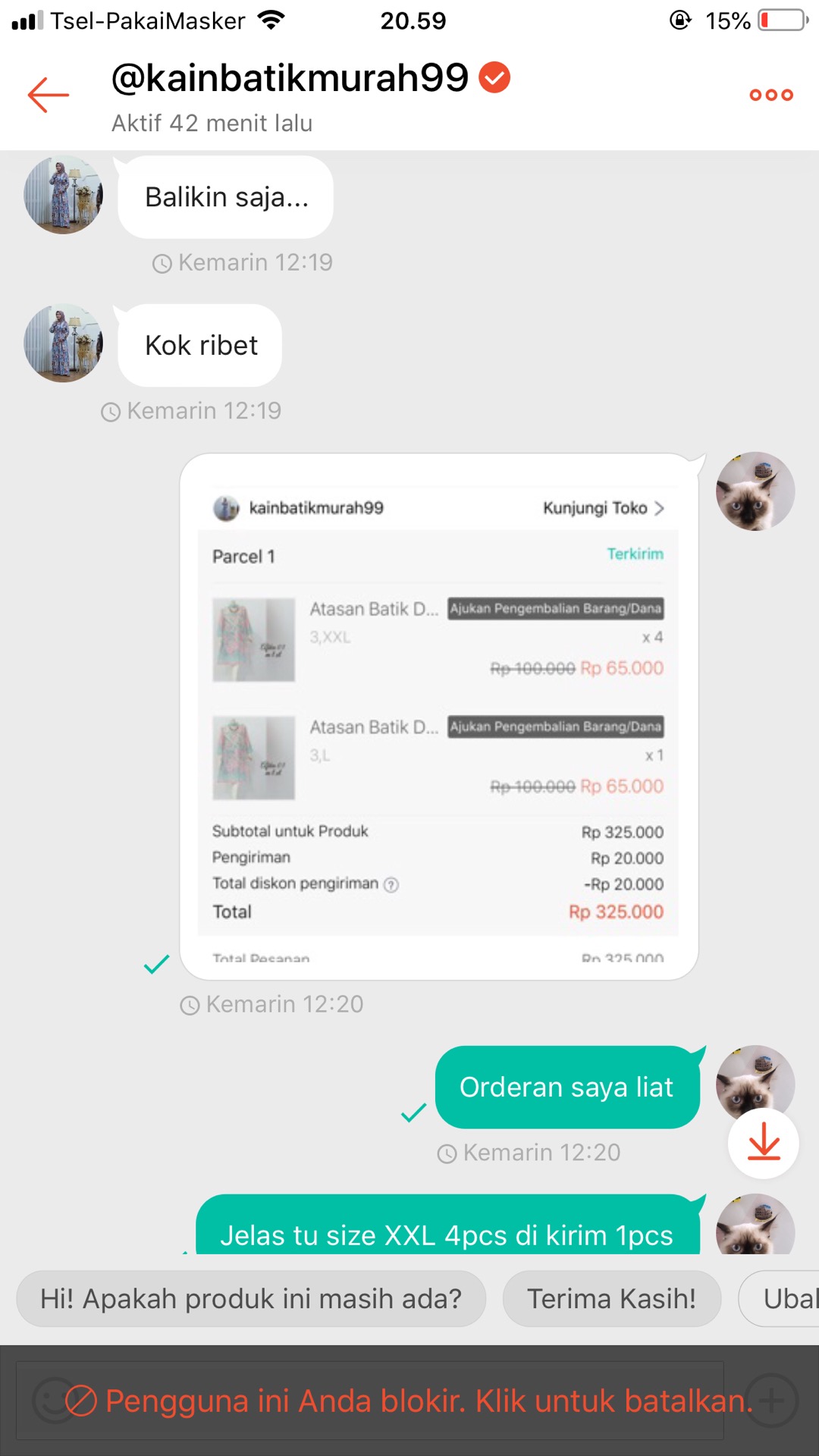Click the verified badge beside kainbatikmurah99
The image size is (819, 1456).
point(494,76)
